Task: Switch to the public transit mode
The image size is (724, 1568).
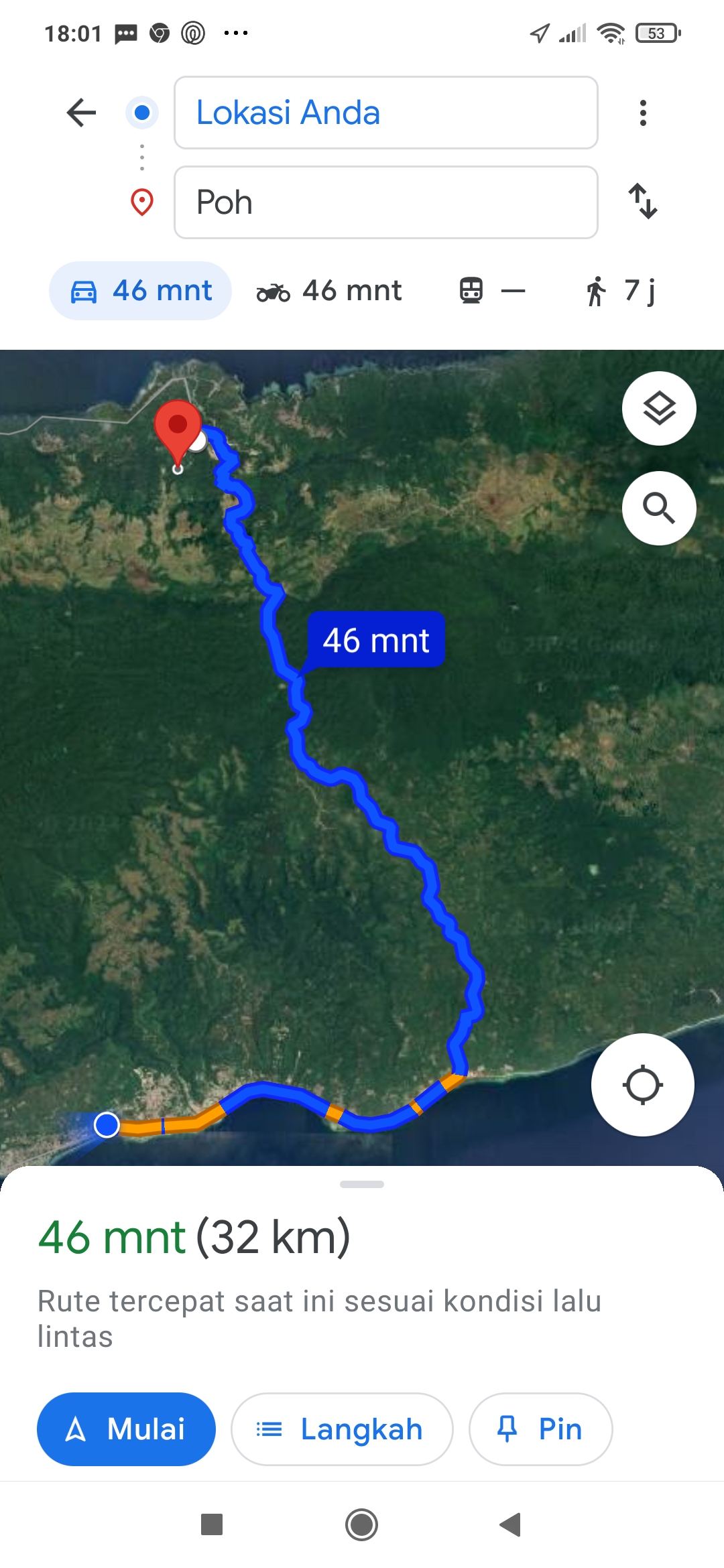Action: (492, 291)
